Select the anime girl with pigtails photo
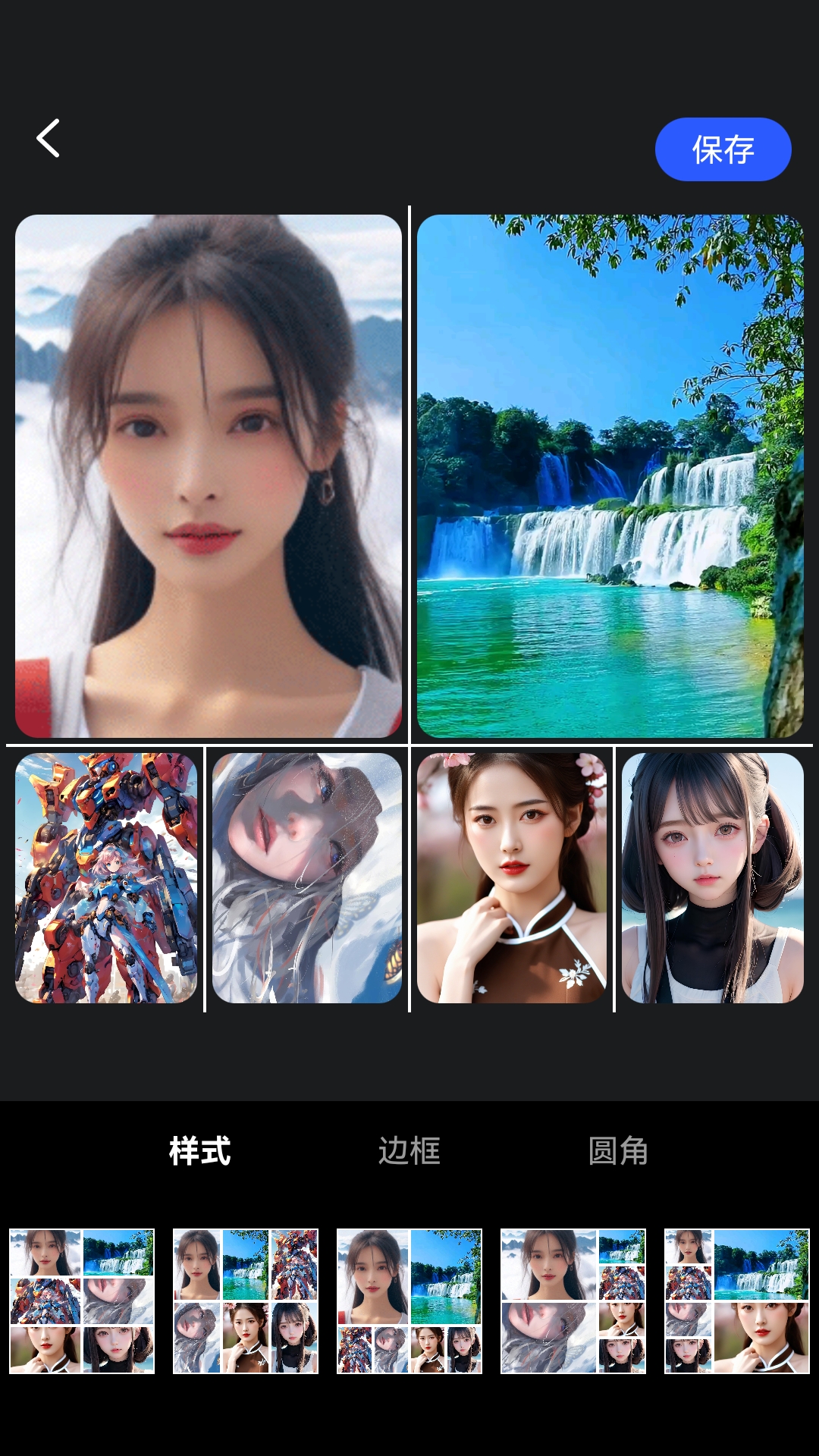Viewport: 819px width, 1456px height. tap(713, 877)
